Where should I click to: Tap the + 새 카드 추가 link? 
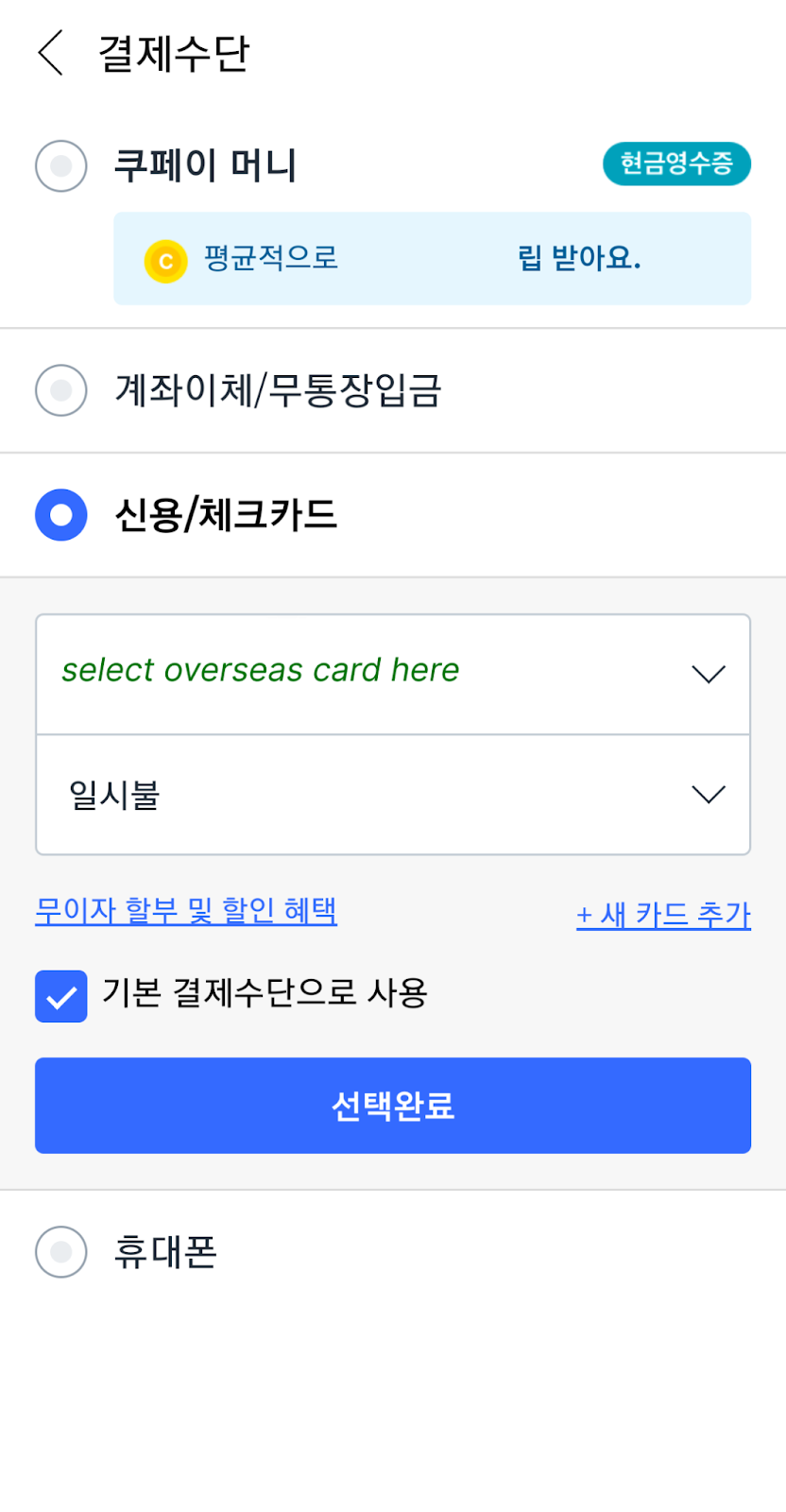pos(663,915)
